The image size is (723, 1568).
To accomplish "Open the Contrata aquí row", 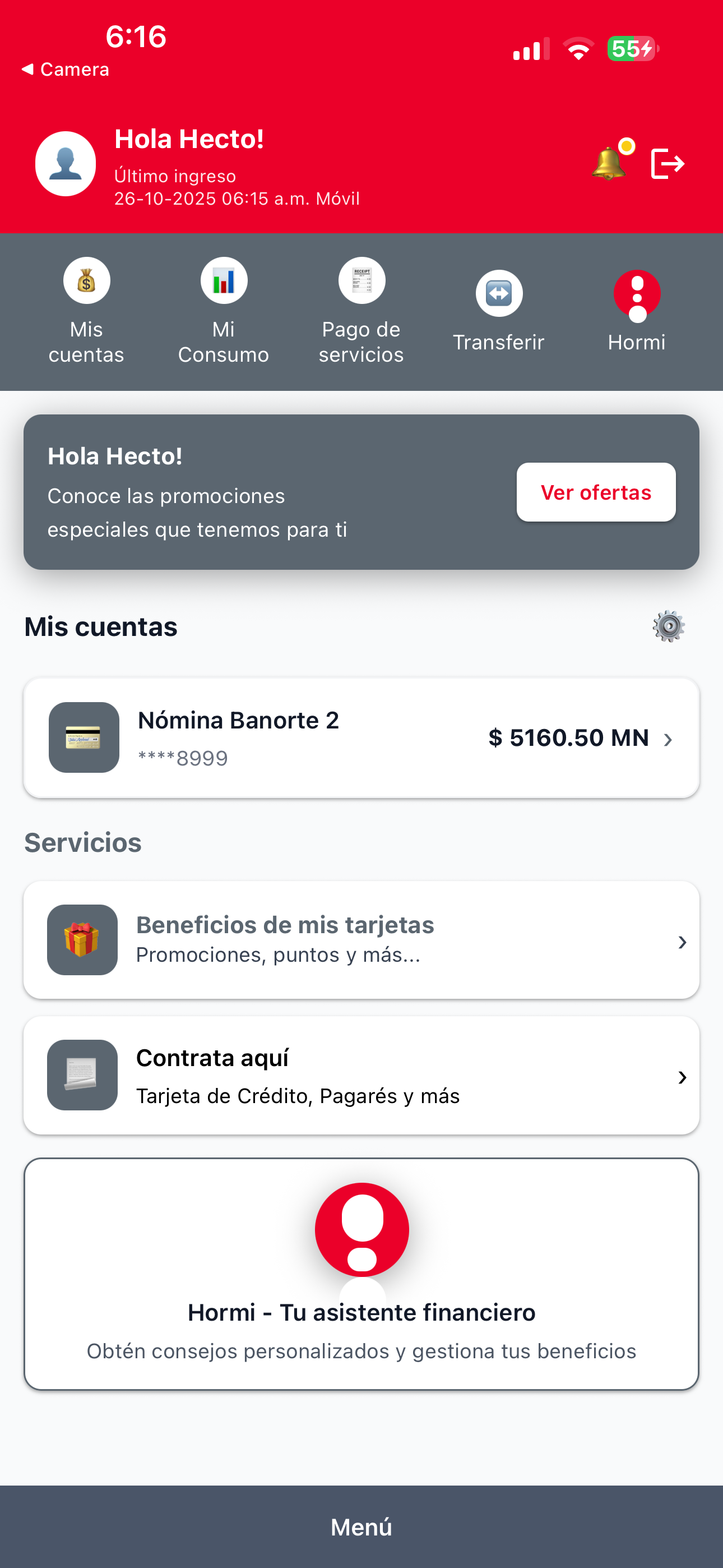I will tap(361, 1075).
